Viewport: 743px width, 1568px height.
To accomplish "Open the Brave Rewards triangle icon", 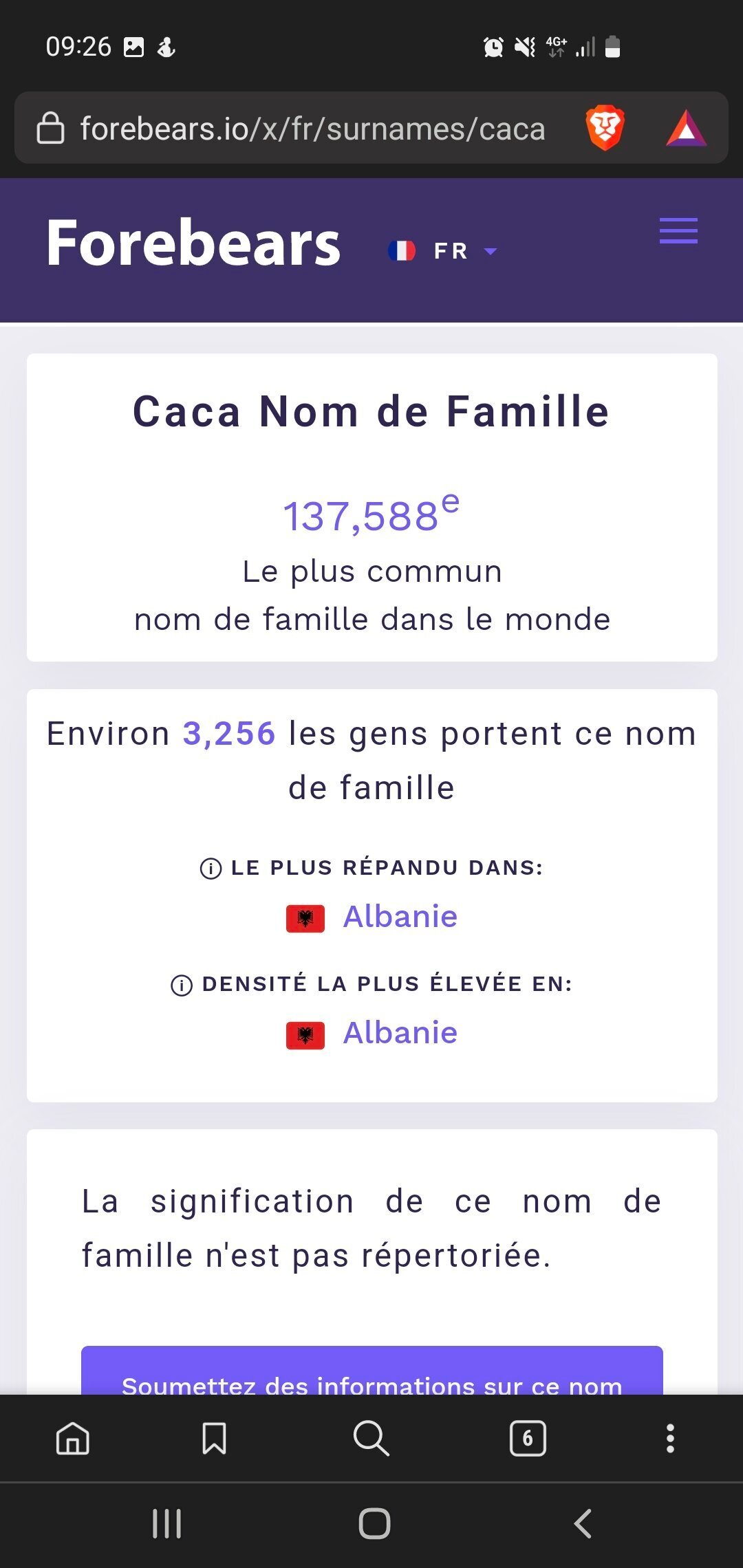I will pos(686,129).
